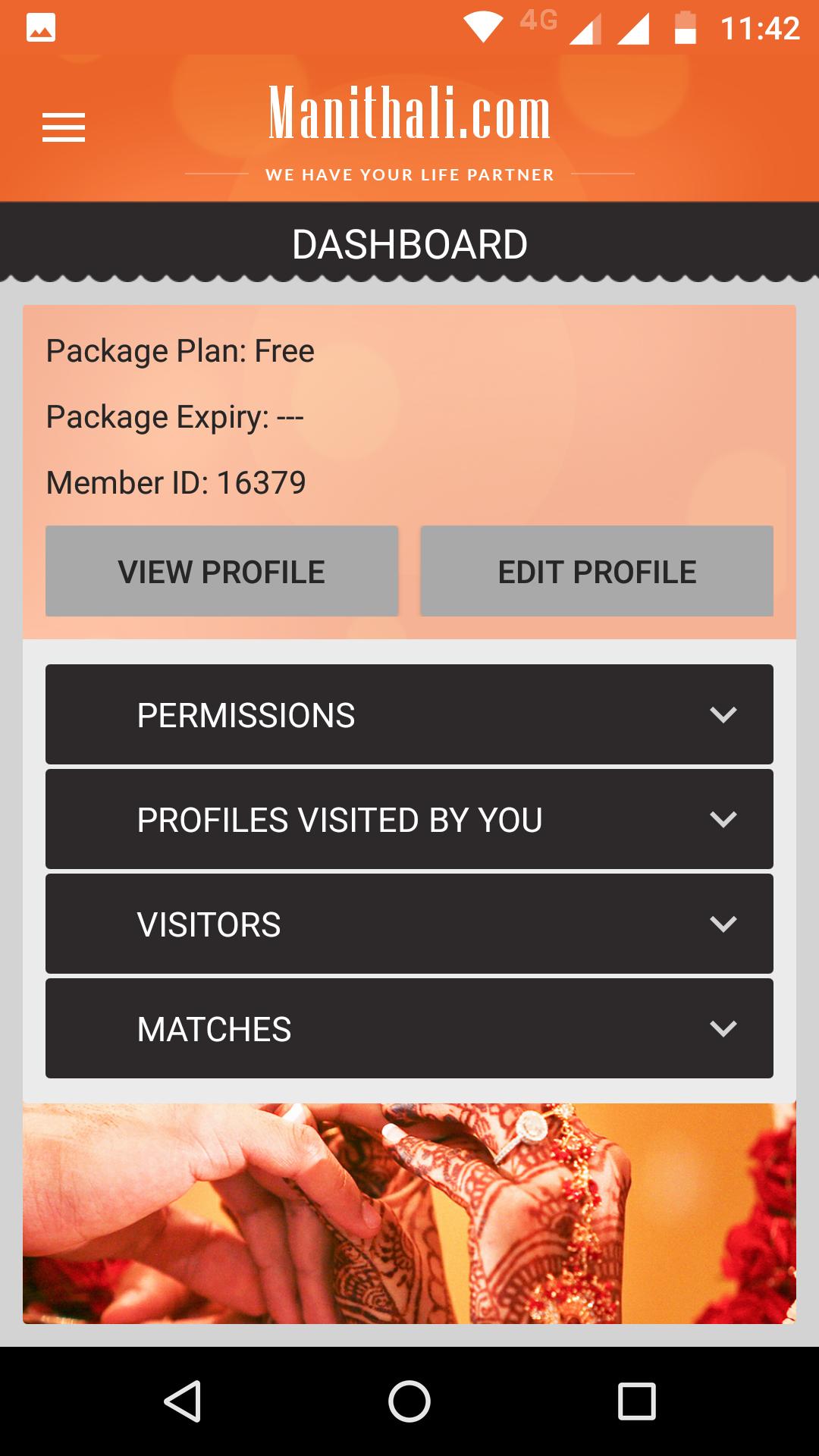
Task: Click the Member ID 16379 text
Action: tap(174, 481)
